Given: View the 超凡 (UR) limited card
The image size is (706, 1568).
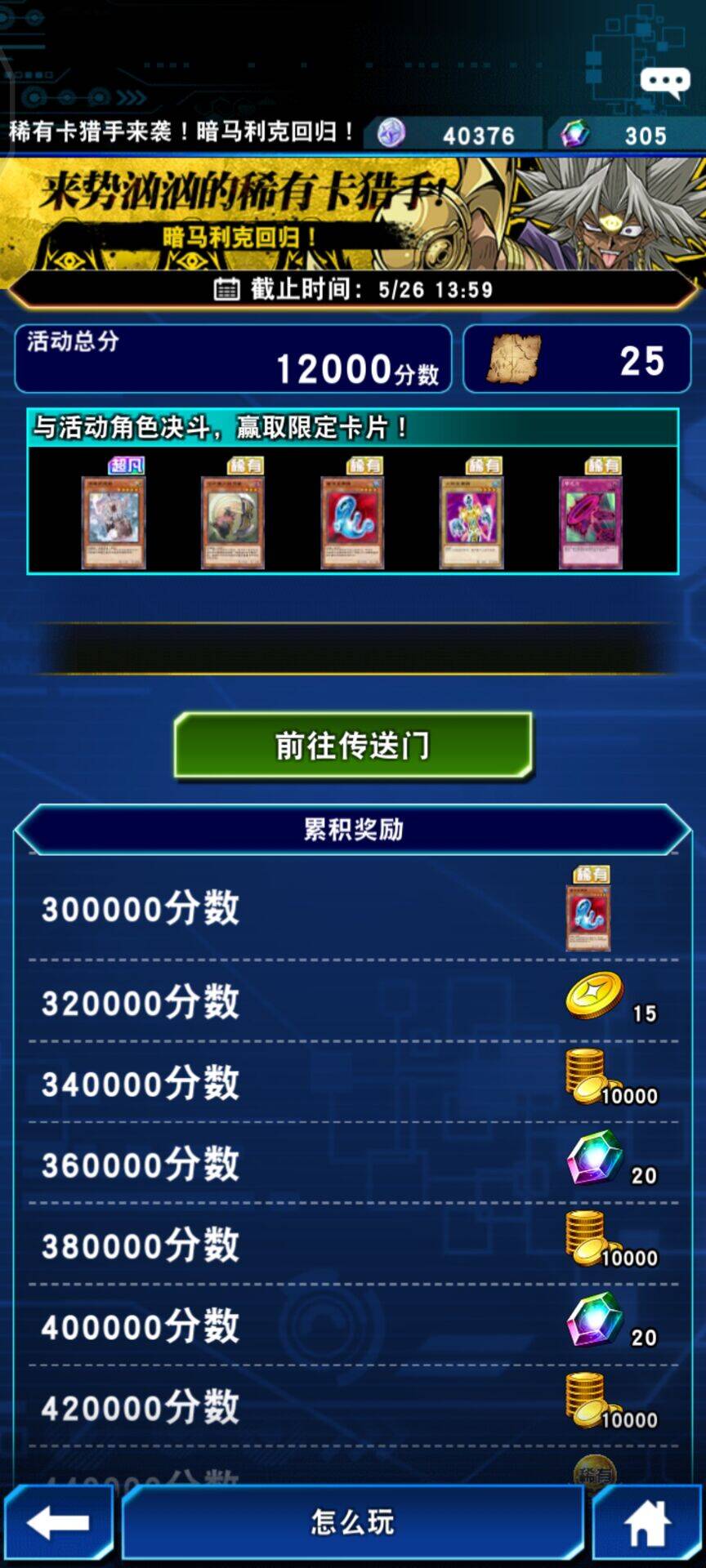Looking at the screenshot, I should click(x=114, y=522).
